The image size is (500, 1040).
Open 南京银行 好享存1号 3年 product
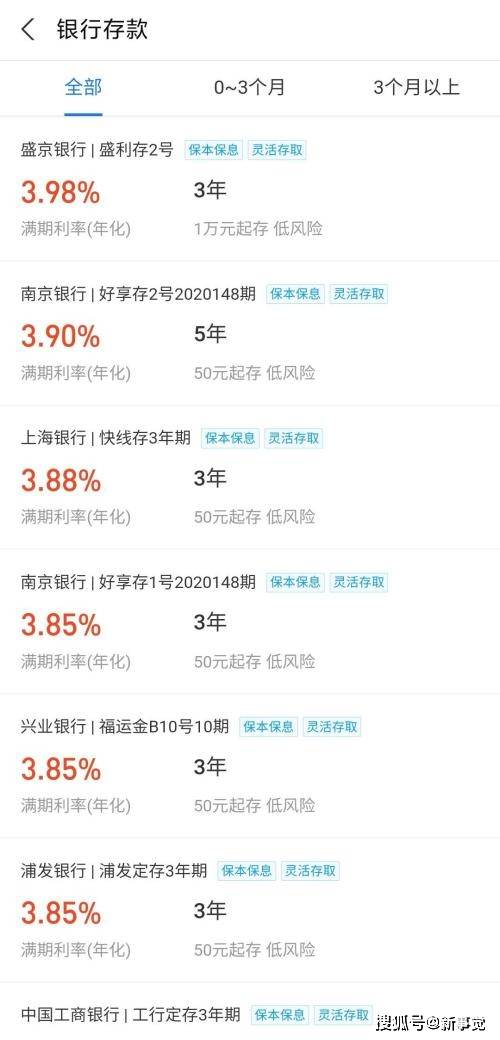[250, 622]
